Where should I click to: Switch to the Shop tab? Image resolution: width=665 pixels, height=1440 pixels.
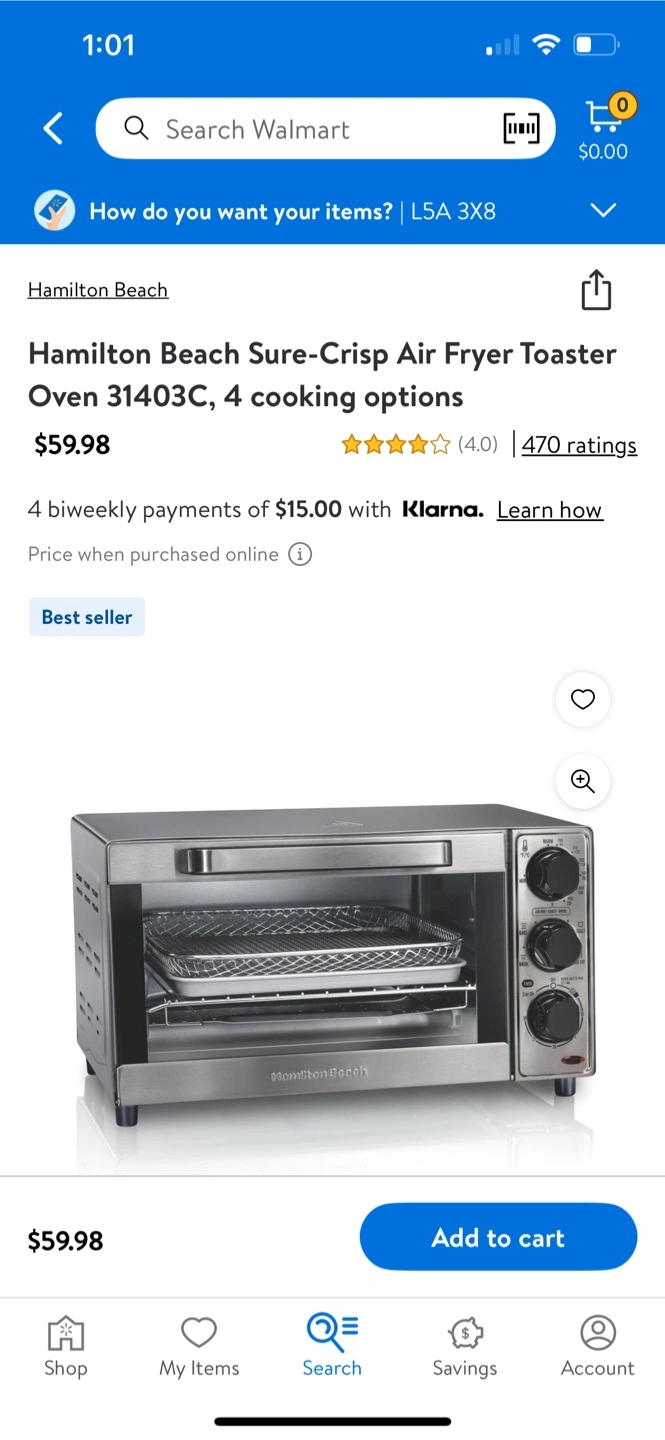point(66,1347)
